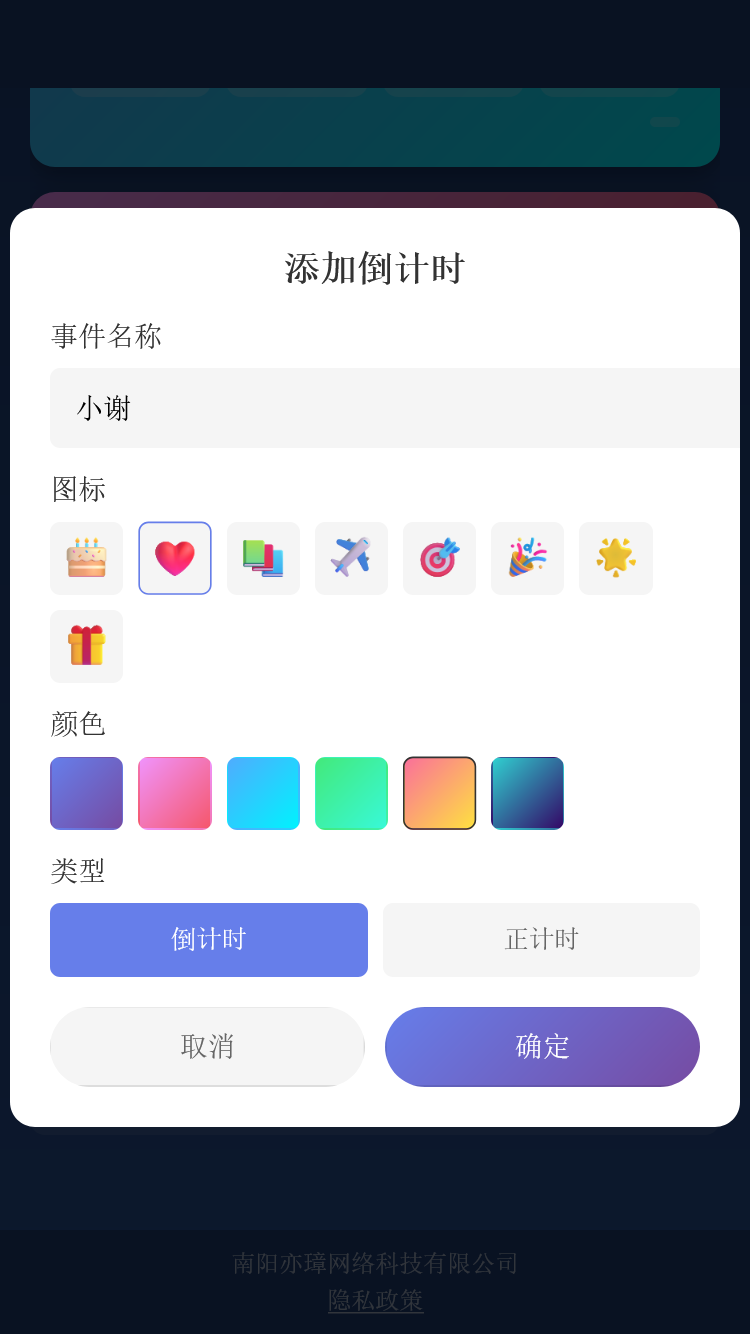Choose the orange gradient swatch
The image size is (752, 1336).
coord(439,793)
